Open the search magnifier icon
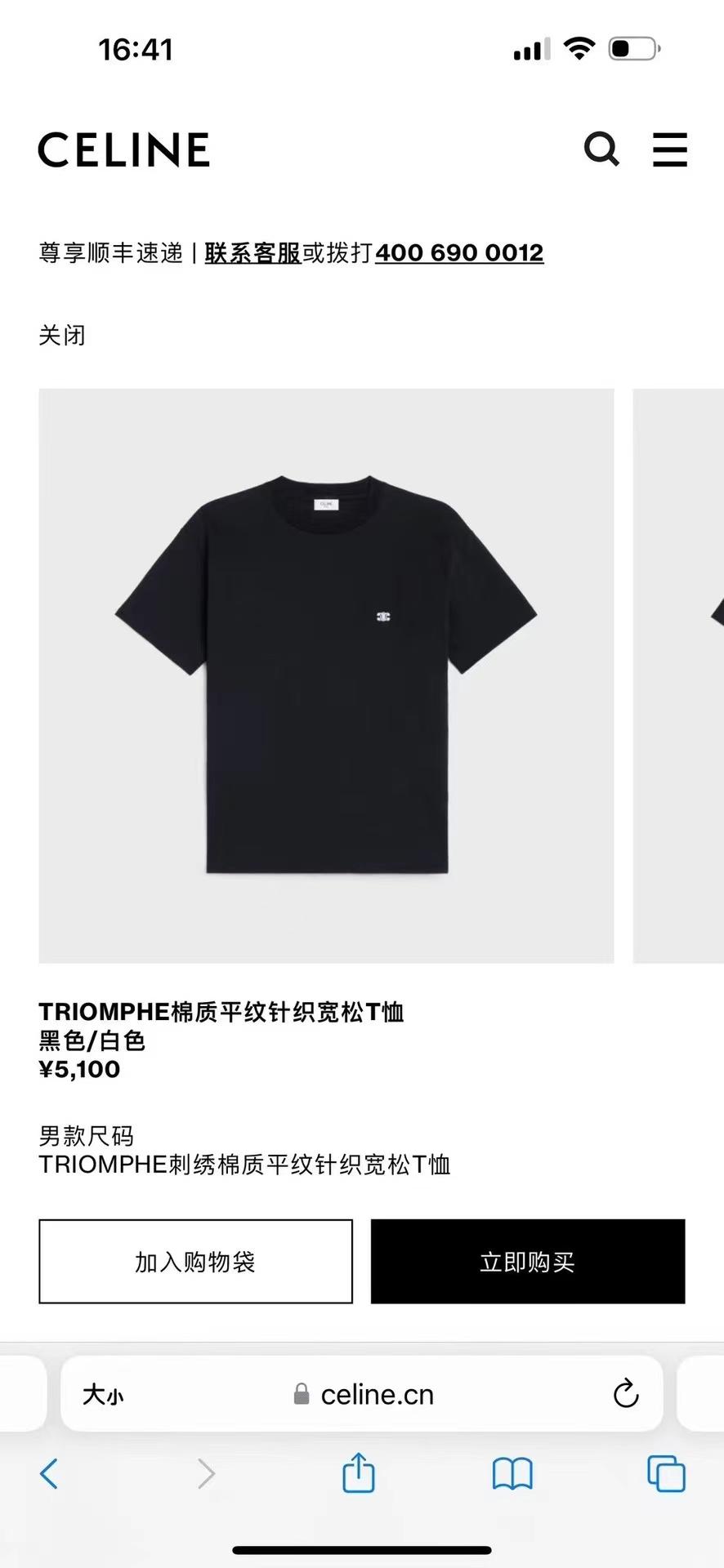The image size is (724, 1568). click(601, 149)
